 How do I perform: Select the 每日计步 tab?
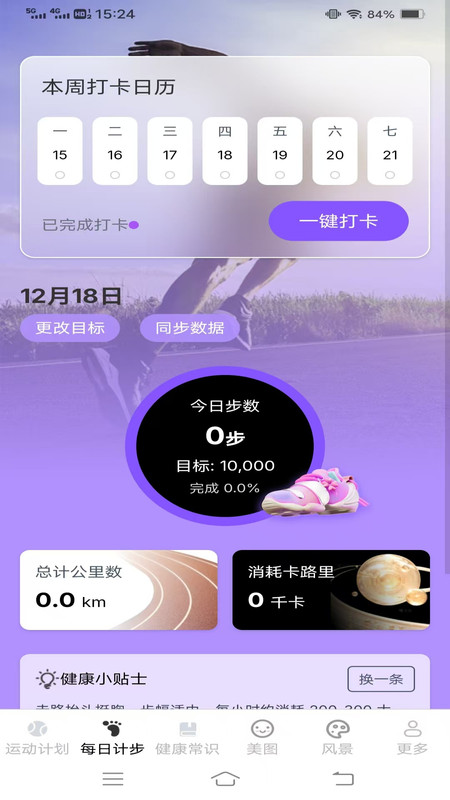112,738
